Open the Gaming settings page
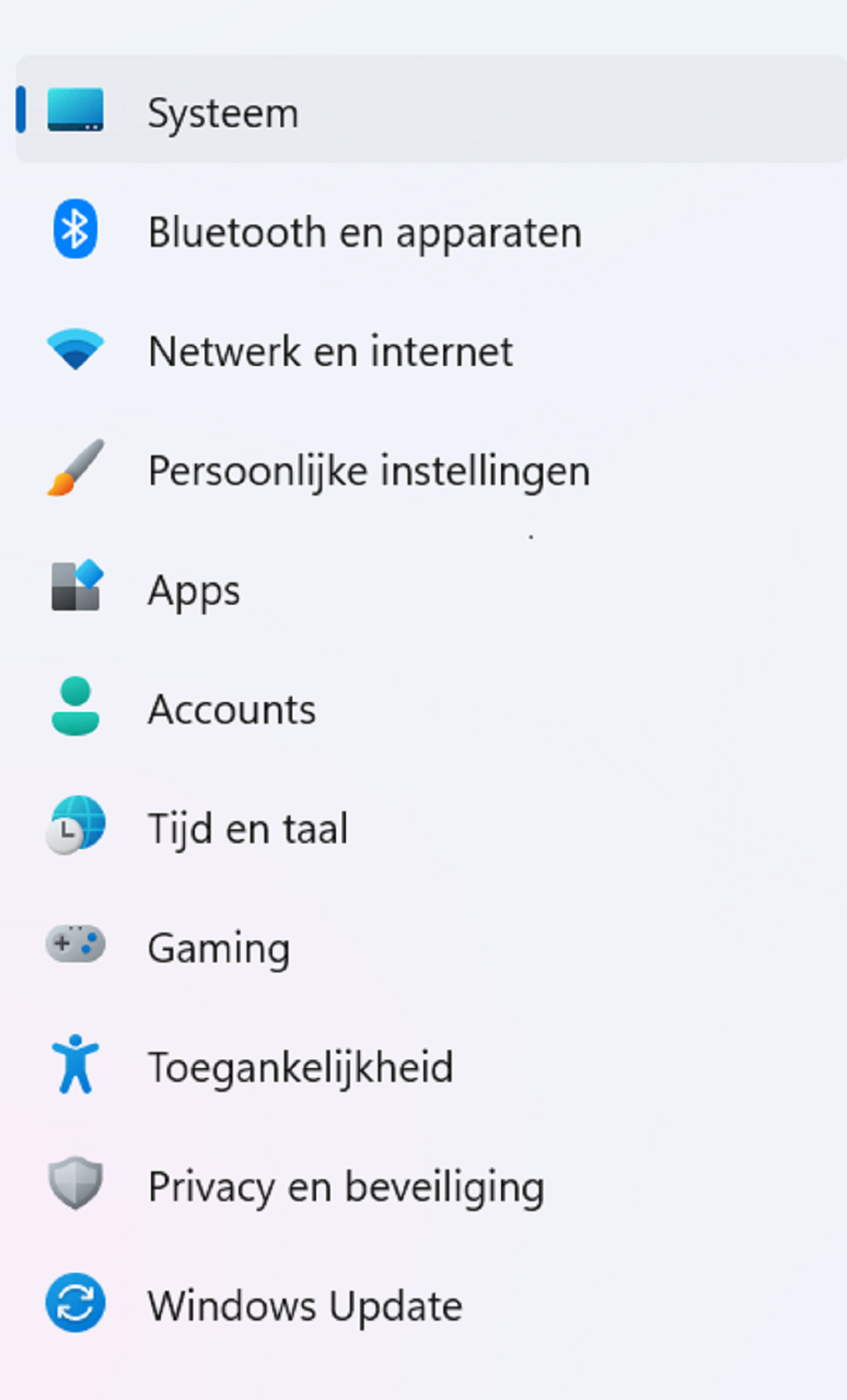Image resolution: width=847 pixels, height=1400 pixels. click(219, 946)
